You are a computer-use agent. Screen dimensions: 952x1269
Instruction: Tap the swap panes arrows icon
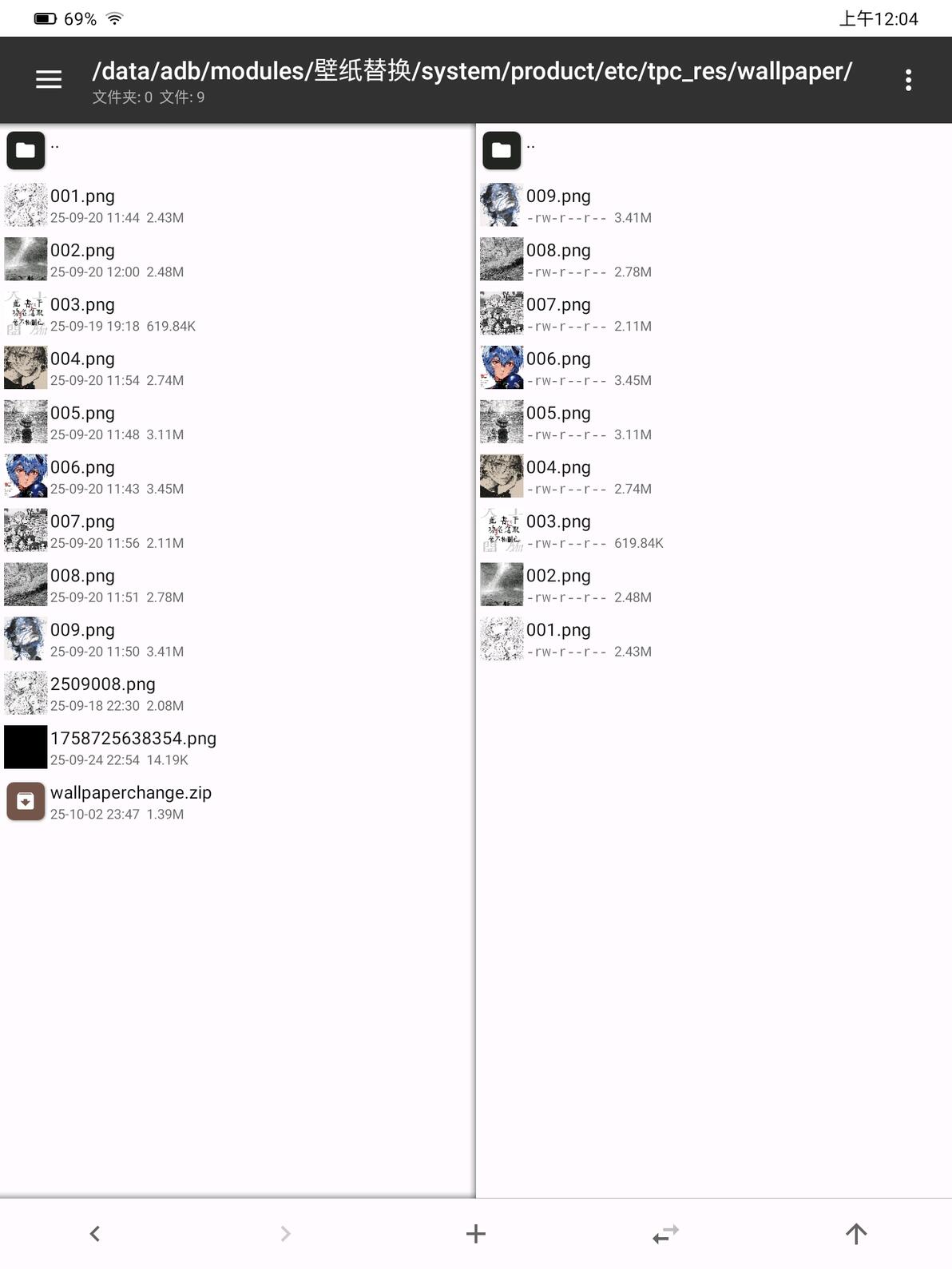click(x=665, y=1233)
